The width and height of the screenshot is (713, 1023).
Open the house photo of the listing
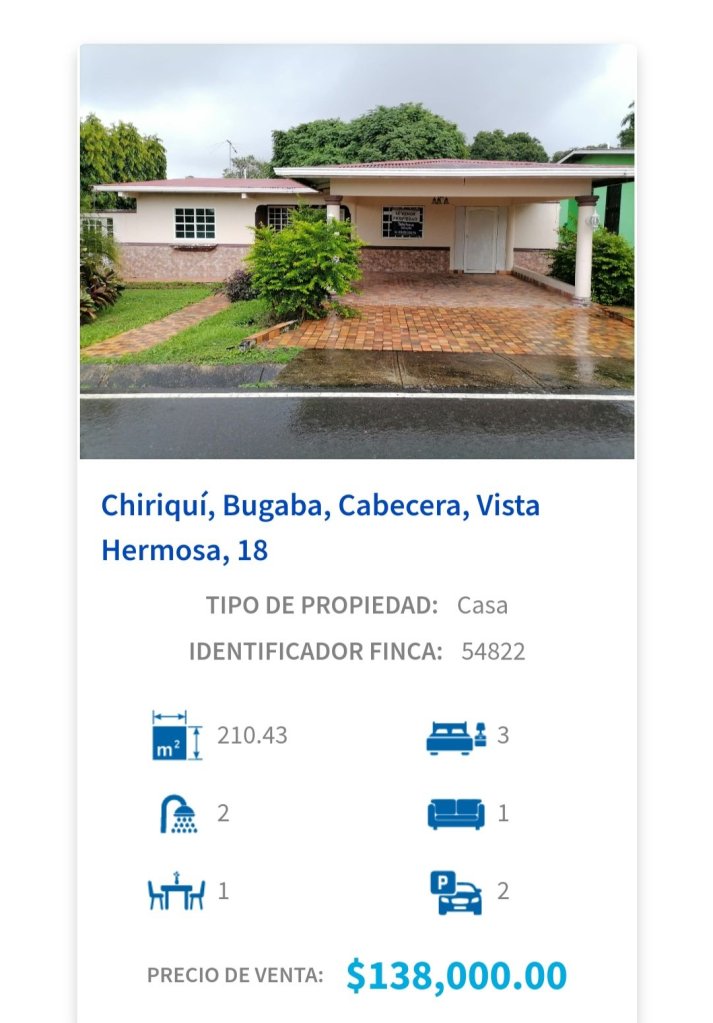(357, 251)
